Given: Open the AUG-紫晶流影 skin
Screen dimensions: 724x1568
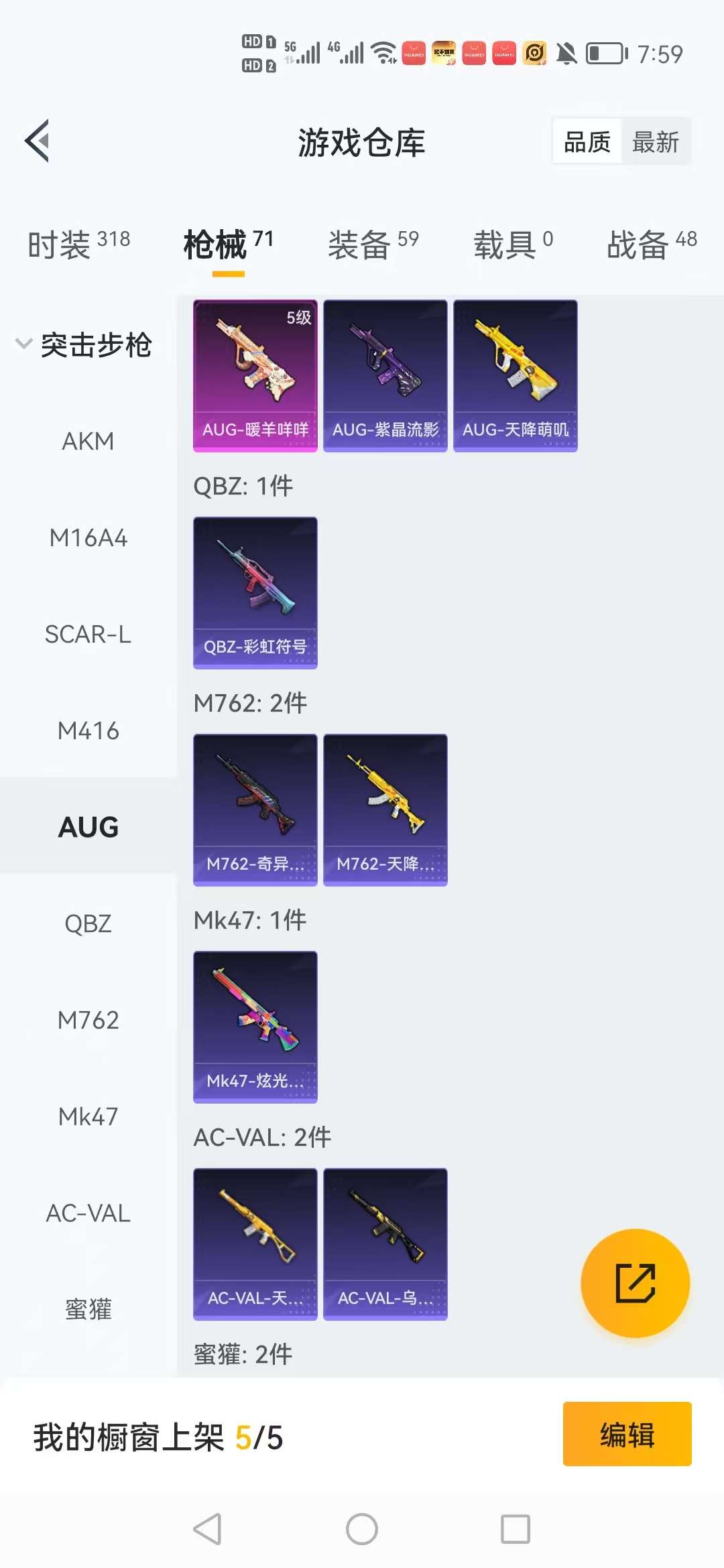Looking at the screenshot, I should point(385,375).
